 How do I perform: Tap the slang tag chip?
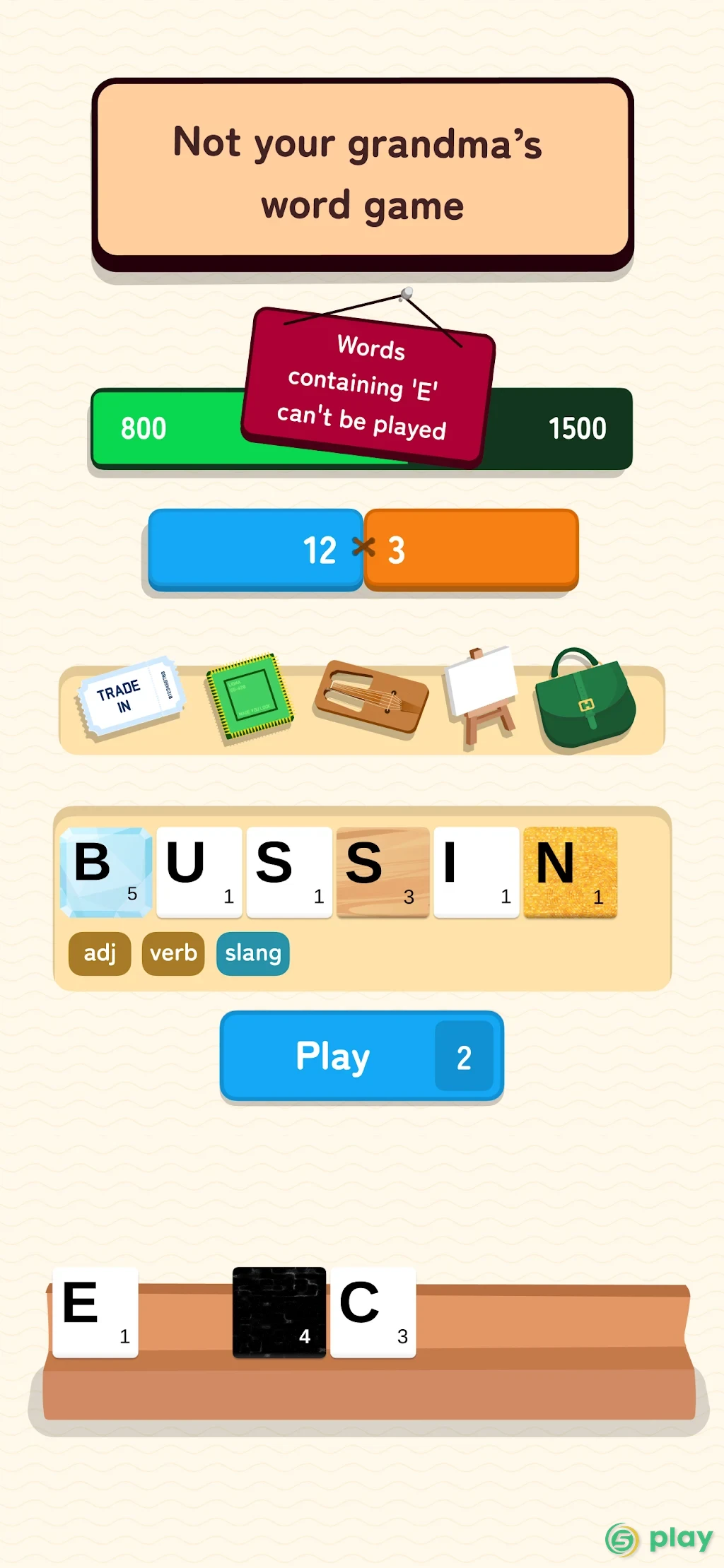[253, 953]
